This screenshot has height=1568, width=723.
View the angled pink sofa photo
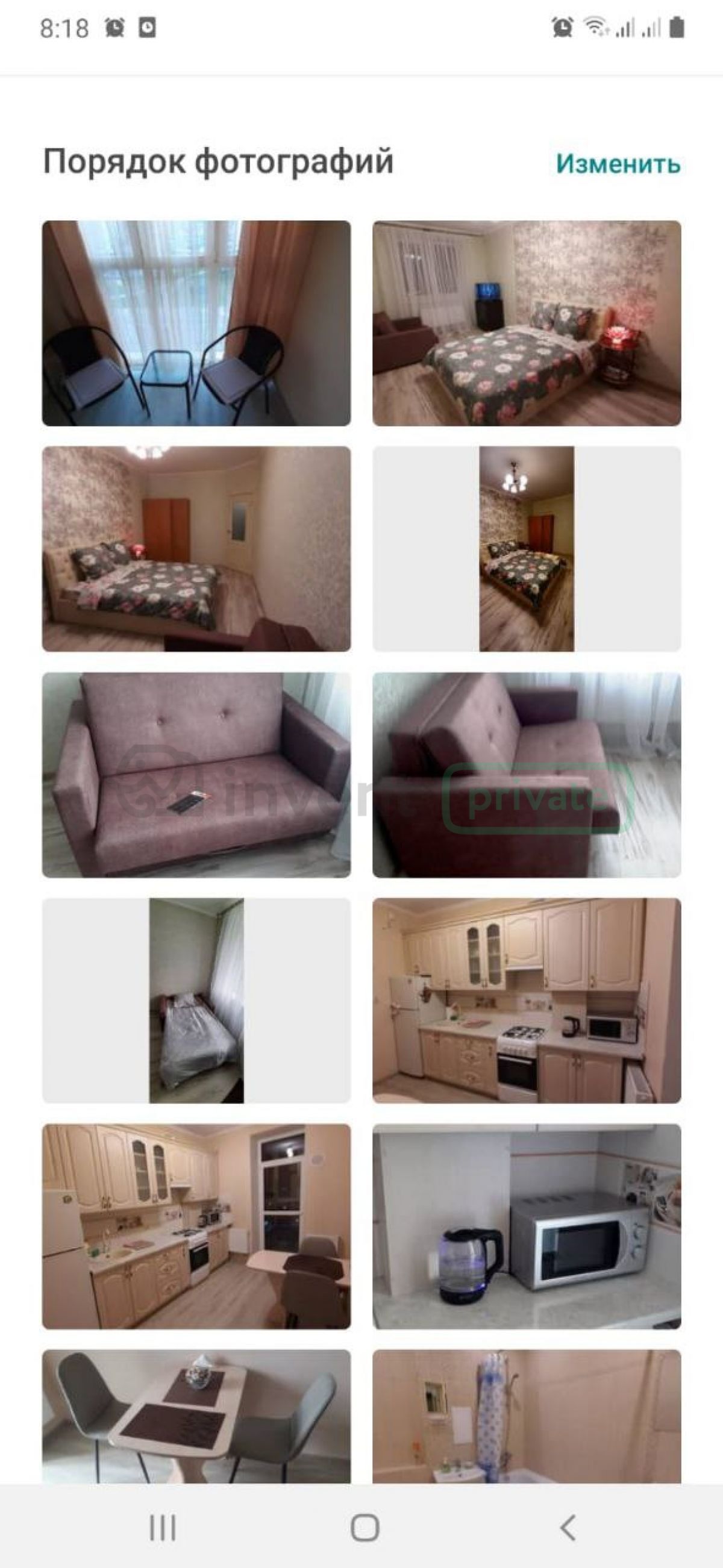coord(527,775)
